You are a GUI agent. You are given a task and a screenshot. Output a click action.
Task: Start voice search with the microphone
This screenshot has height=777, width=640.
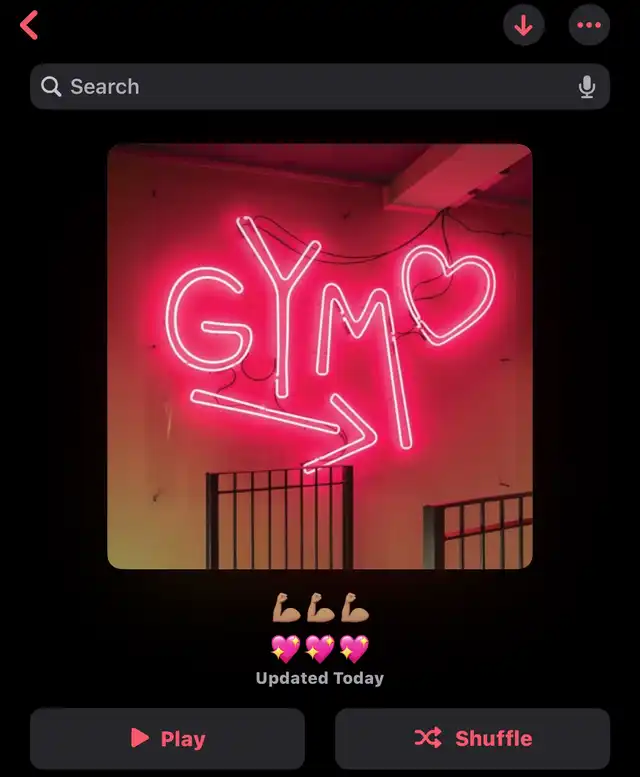pos(587,88)
